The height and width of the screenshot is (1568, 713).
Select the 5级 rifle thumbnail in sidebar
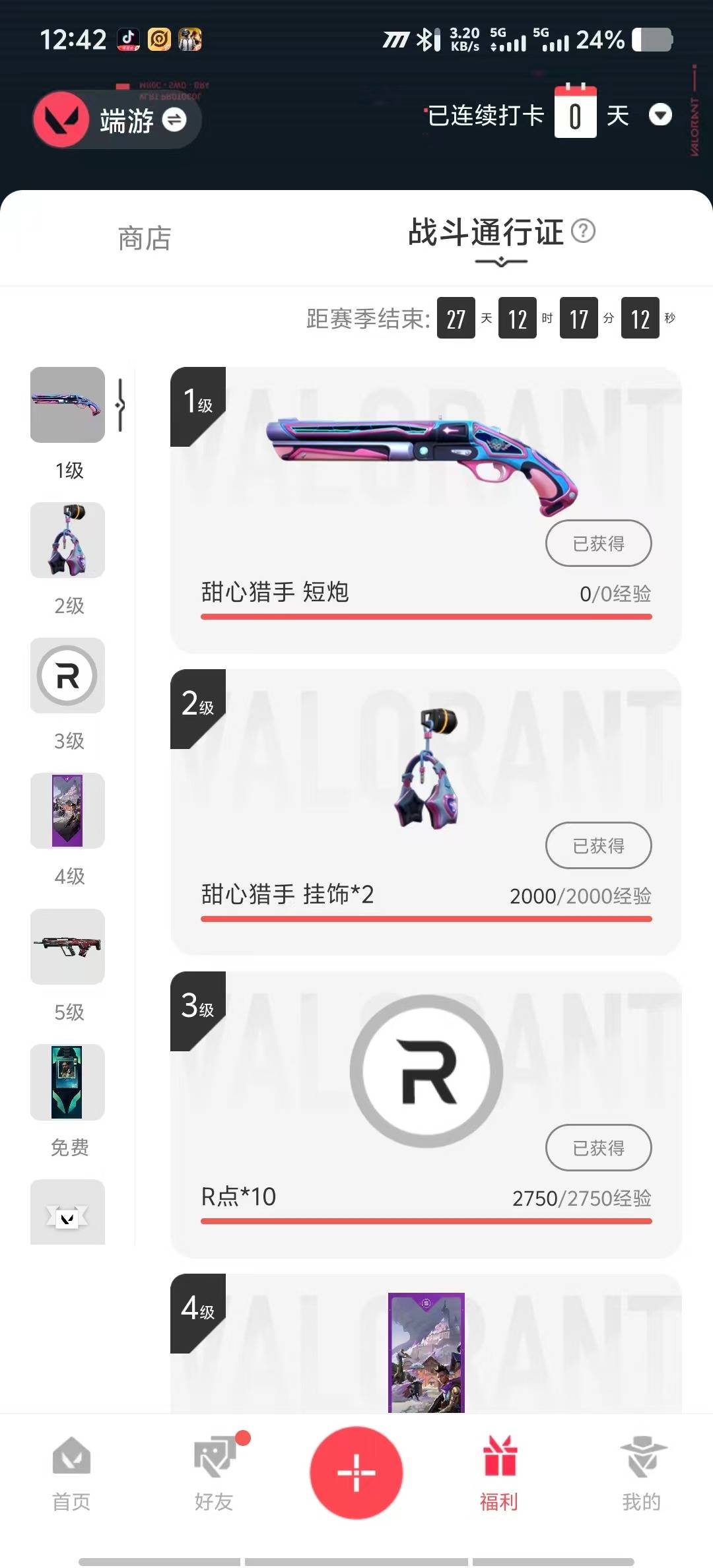coord(67,946)
